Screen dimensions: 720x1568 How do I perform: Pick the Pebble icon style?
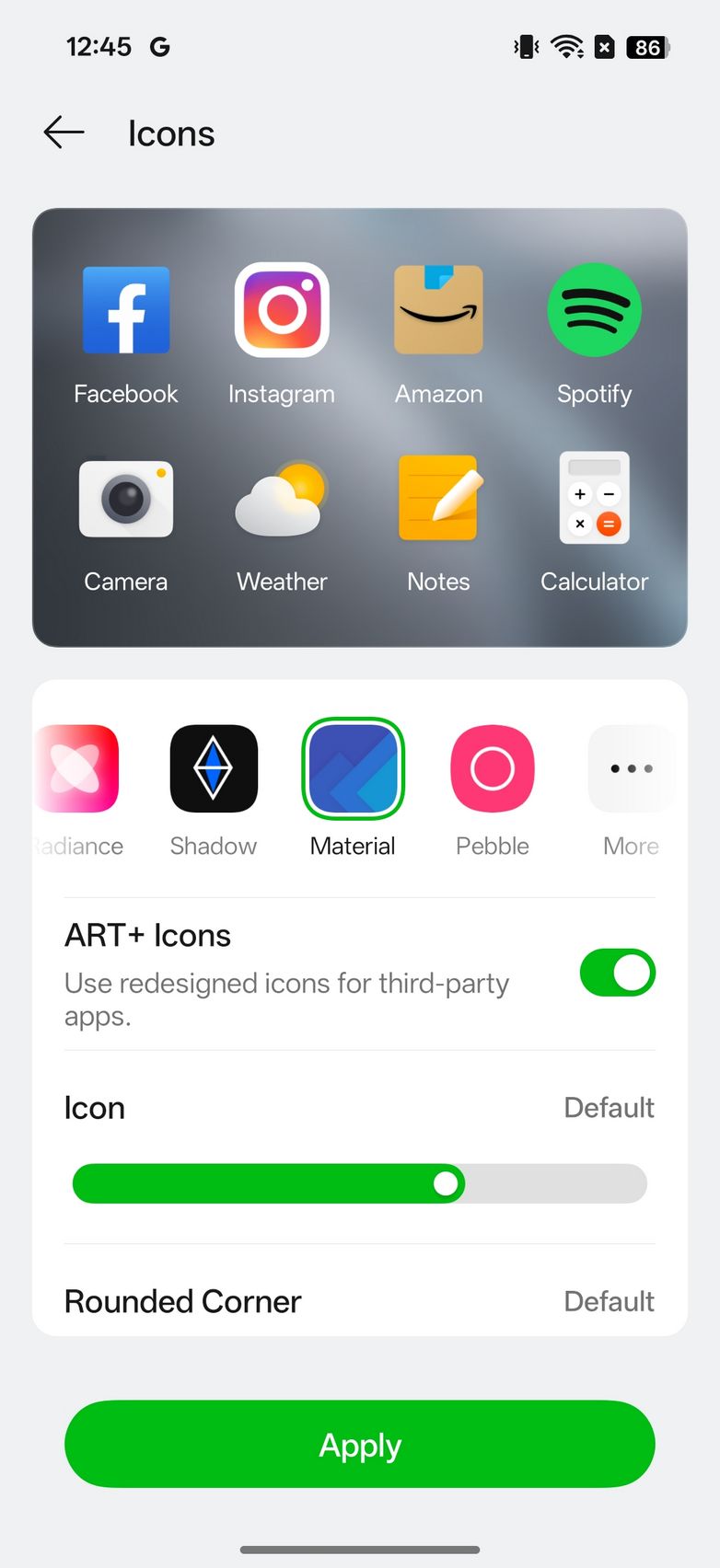493,769
